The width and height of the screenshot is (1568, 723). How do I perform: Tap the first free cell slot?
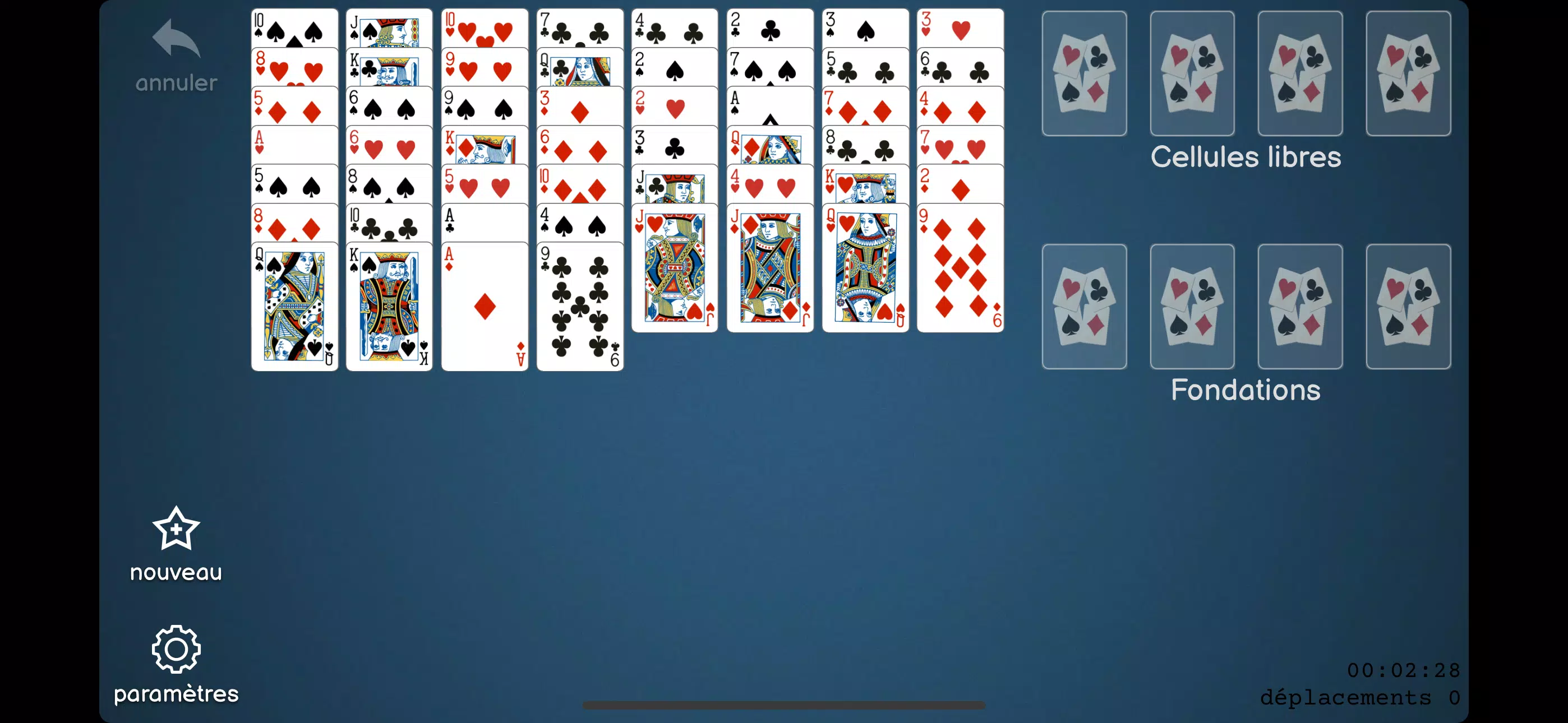tap(1084, 73)
